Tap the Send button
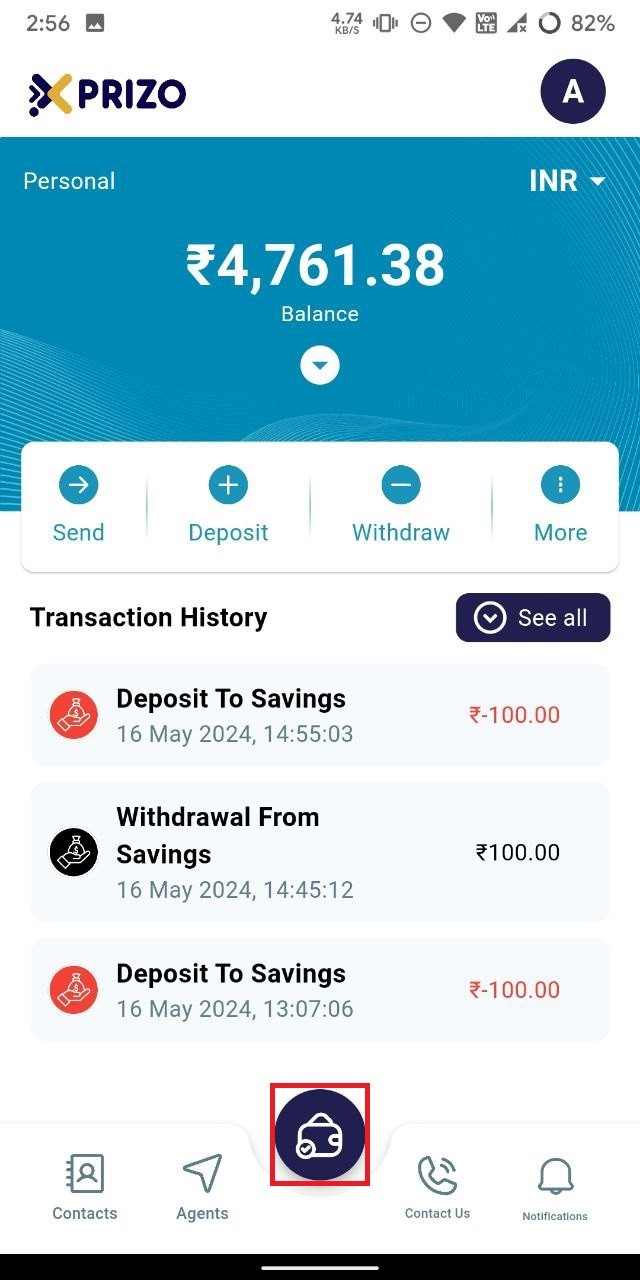Screen dimensions: 640x1280 (78, 507)
